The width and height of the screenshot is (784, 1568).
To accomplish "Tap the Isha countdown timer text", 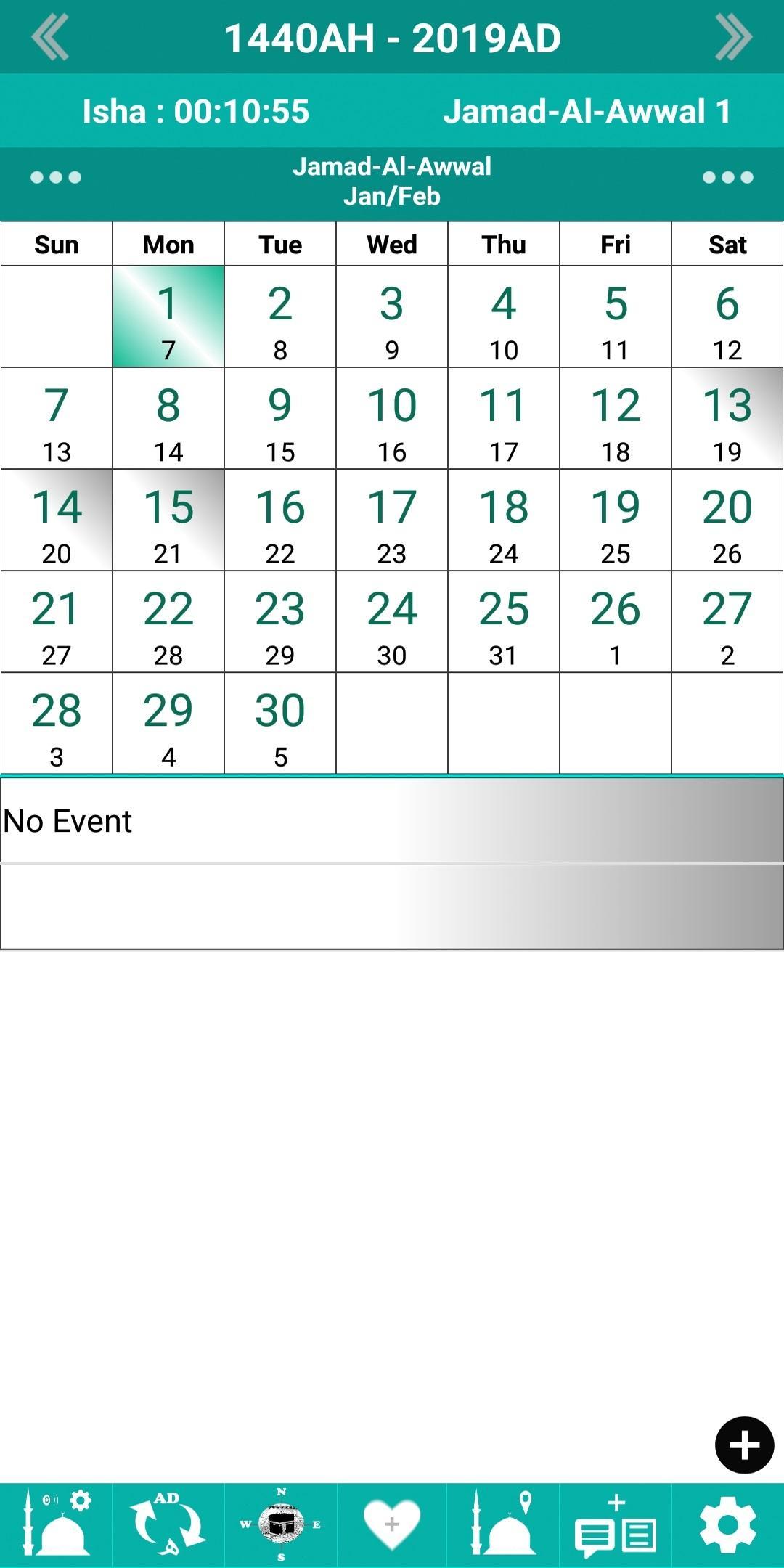I will 196,110.
